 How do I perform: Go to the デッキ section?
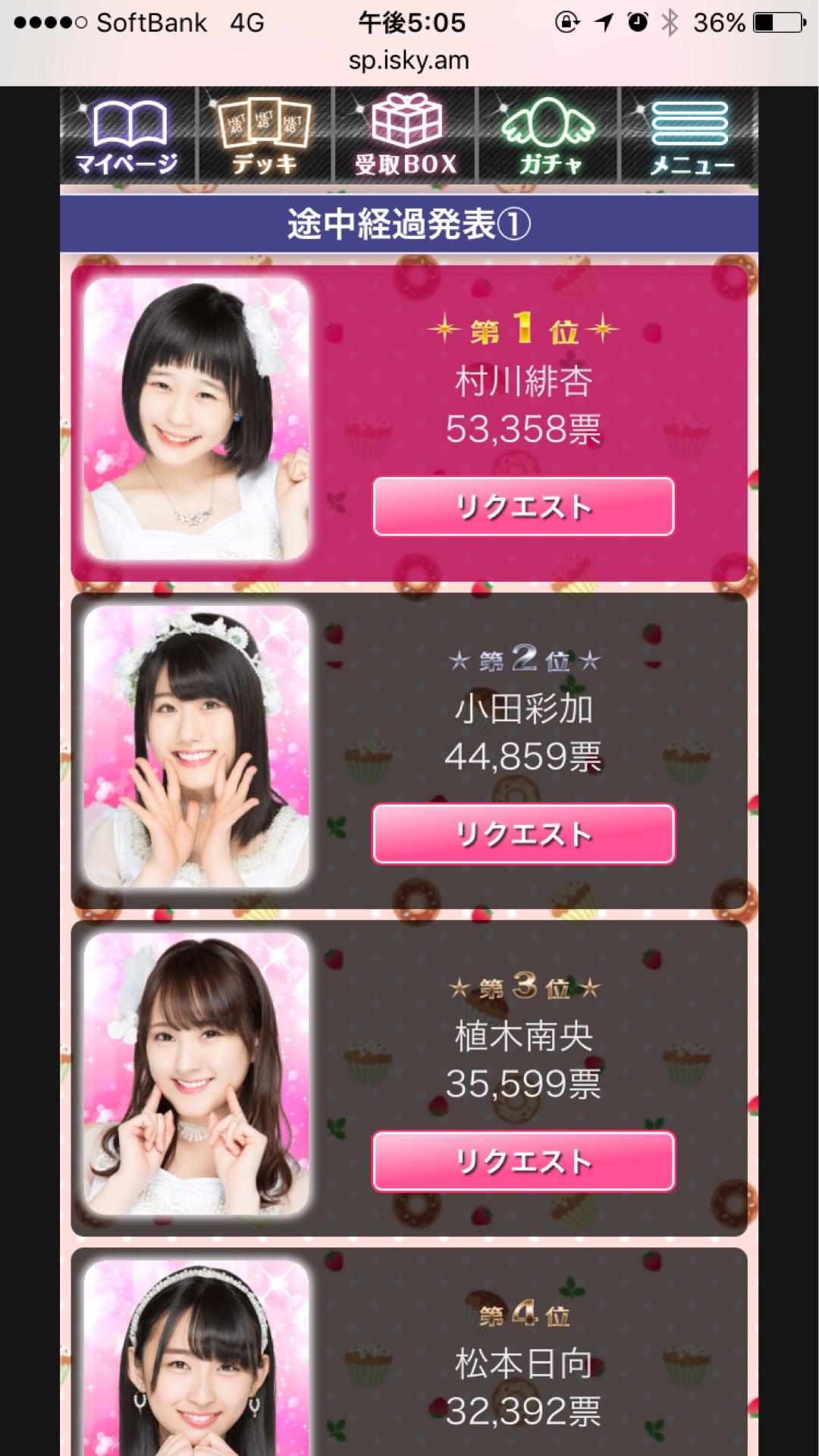tap(264, 136)
